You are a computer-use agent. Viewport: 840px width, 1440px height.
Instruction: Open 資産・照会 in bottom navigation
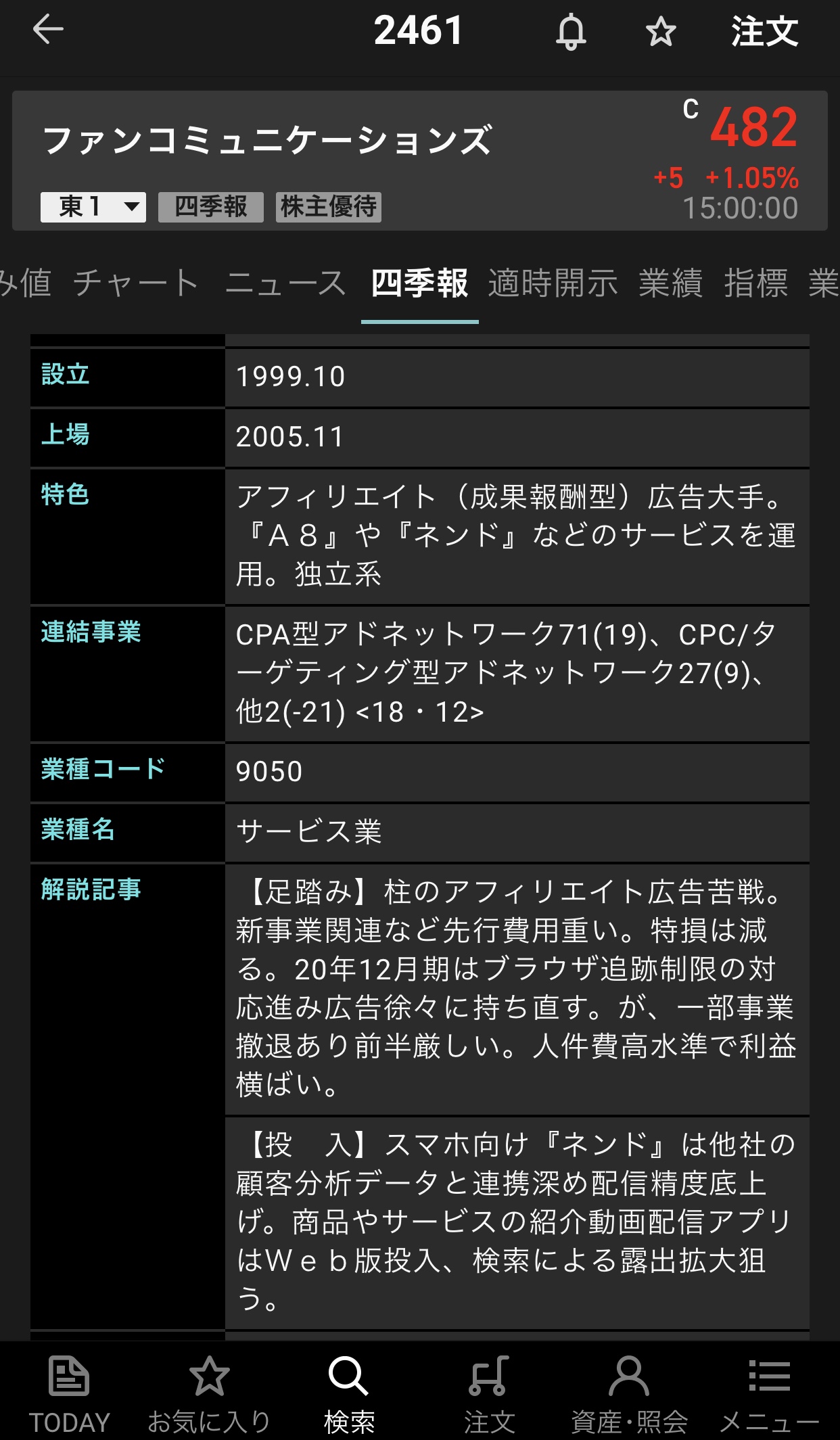629,1393
